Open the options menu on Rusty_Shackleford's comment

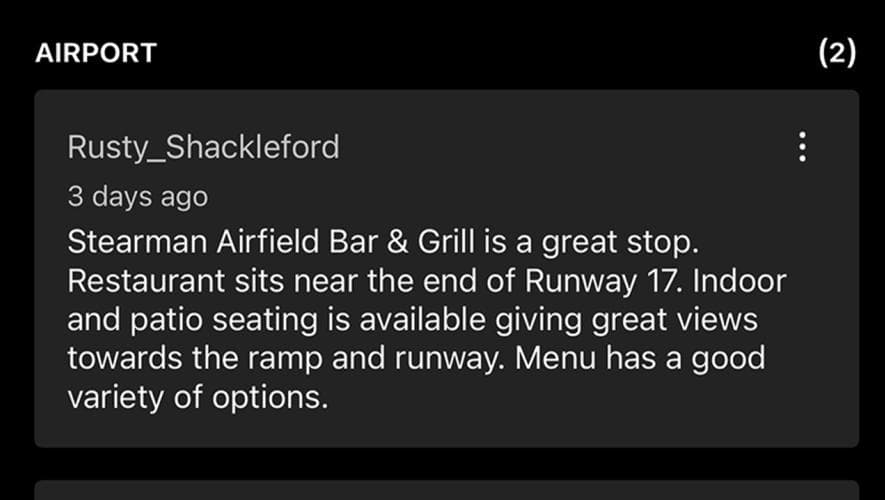(801, 148)
